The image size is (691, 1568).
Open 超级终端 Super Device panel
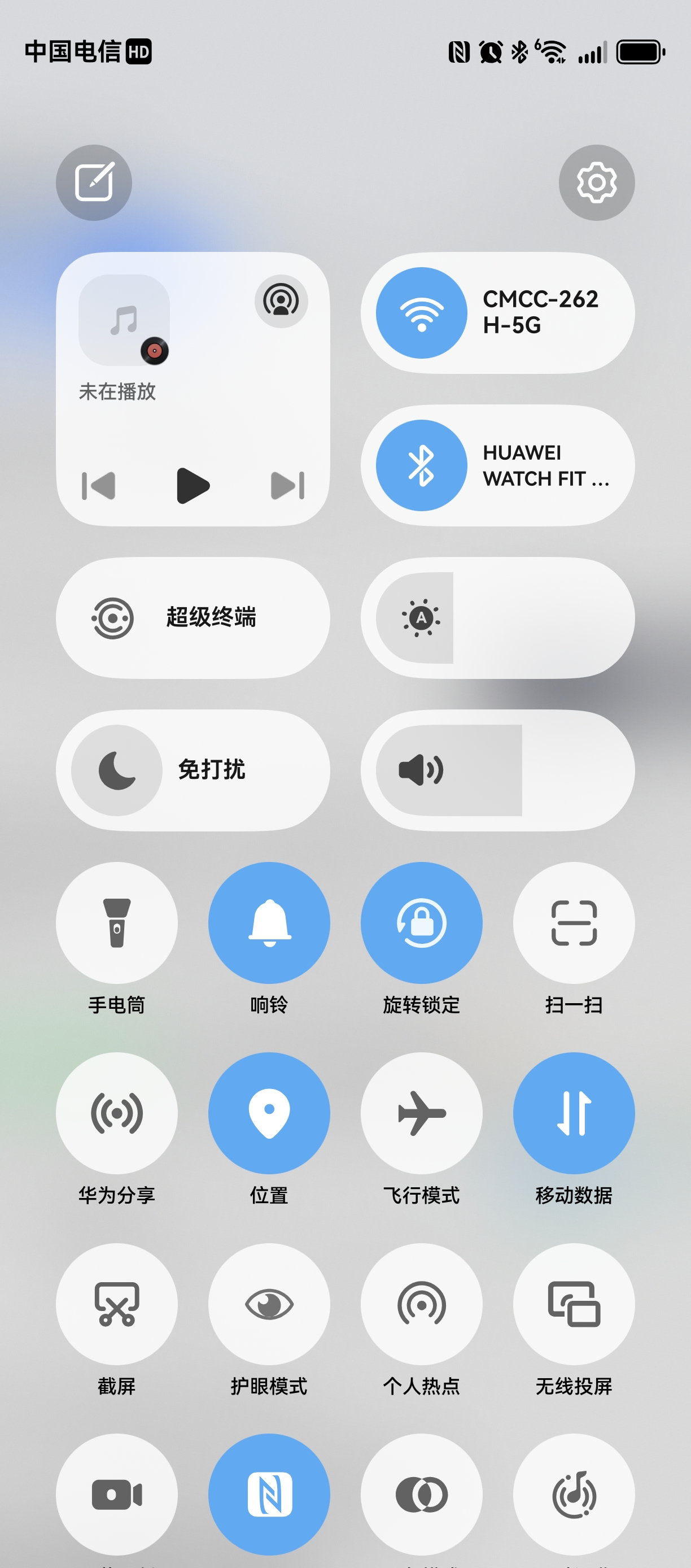[x=193, y=618]
